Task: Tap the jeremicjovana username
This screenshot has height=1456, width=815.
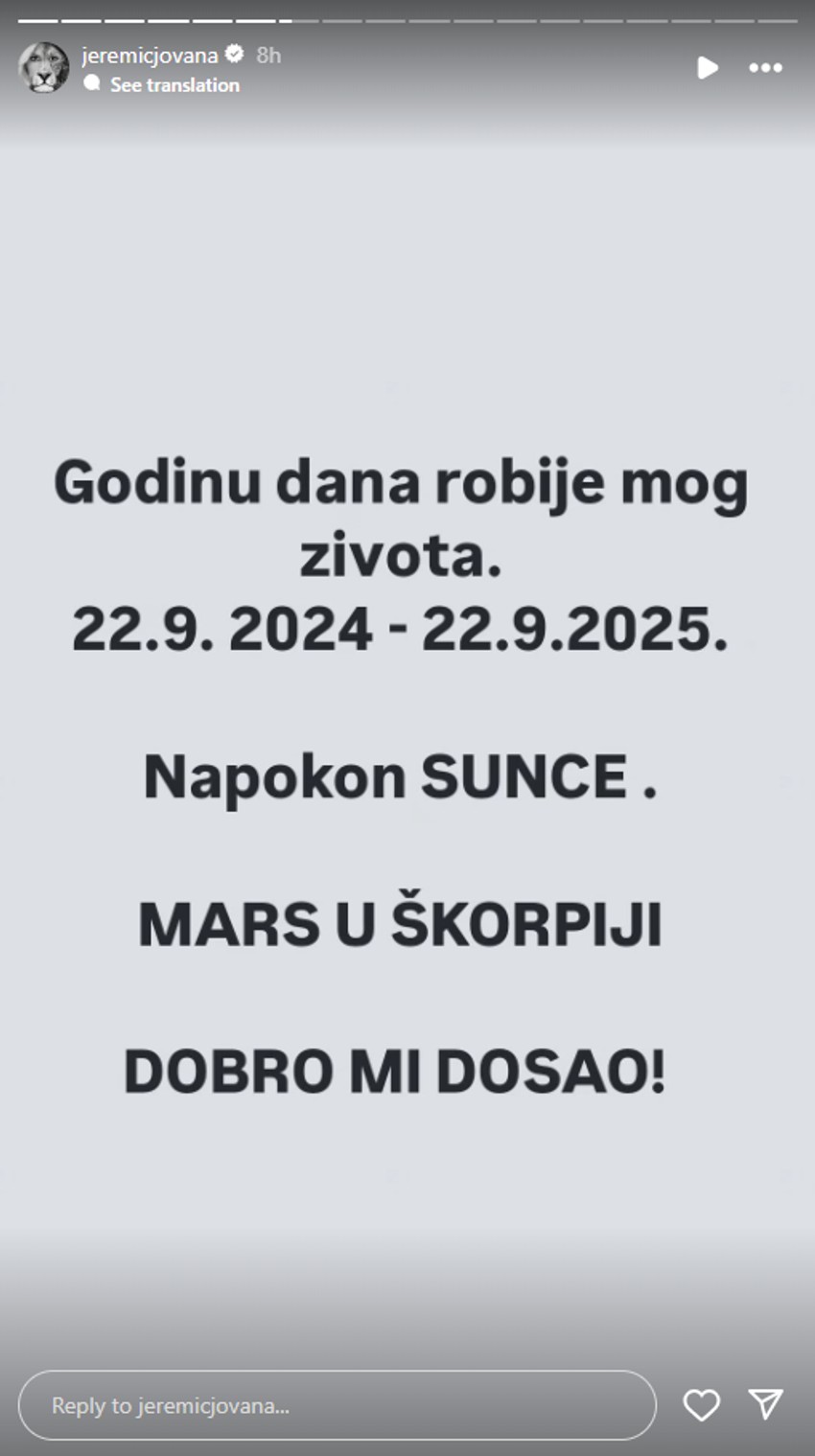Action: pyautogui.click(x=150, y=55)
